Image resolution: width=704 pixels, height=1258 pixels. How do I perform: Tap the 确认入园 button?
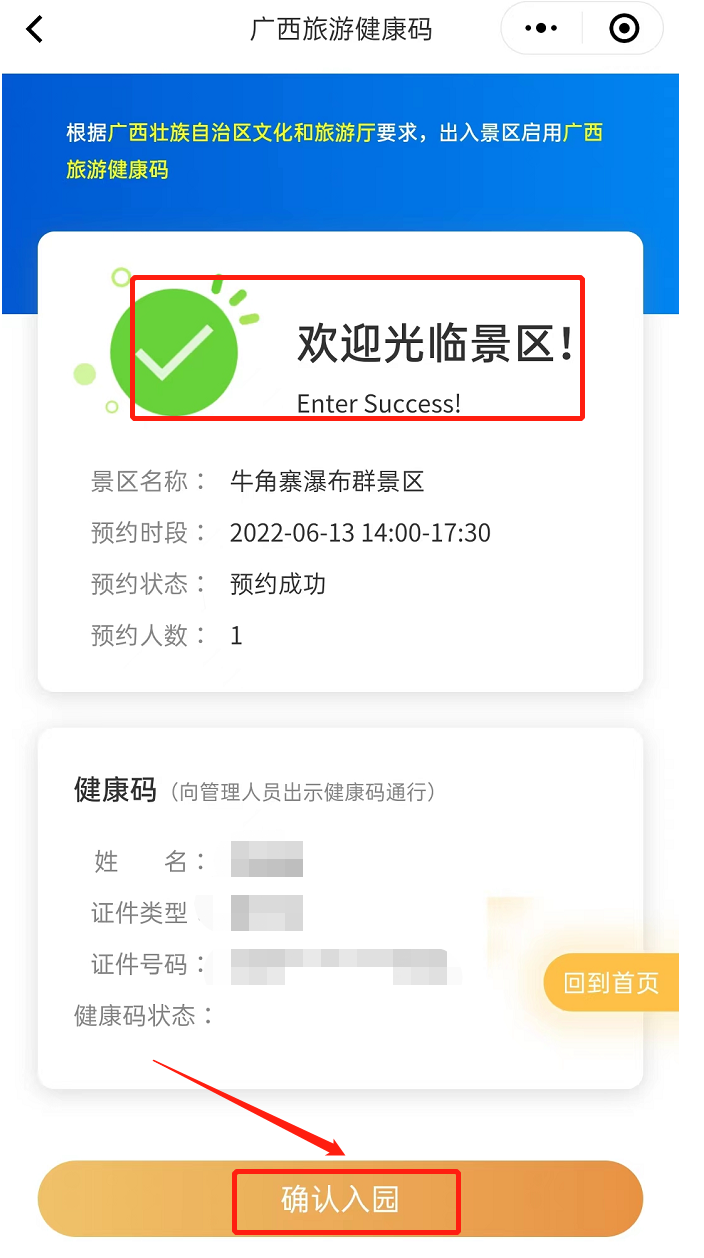tap(340, 1199)
